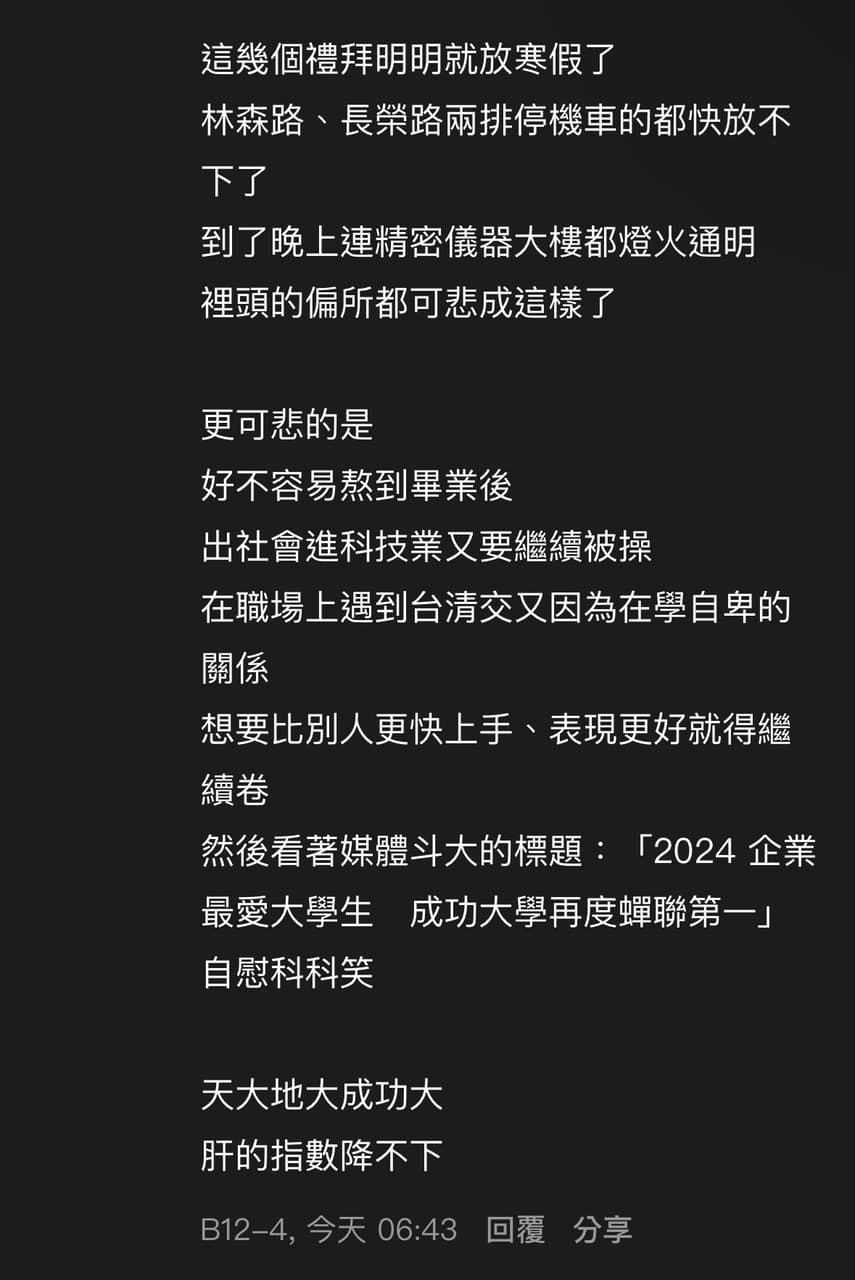Viewport: 855px width, 1280px height.
Task: Share comment B12-4
Action: [x=602, y=1229]
